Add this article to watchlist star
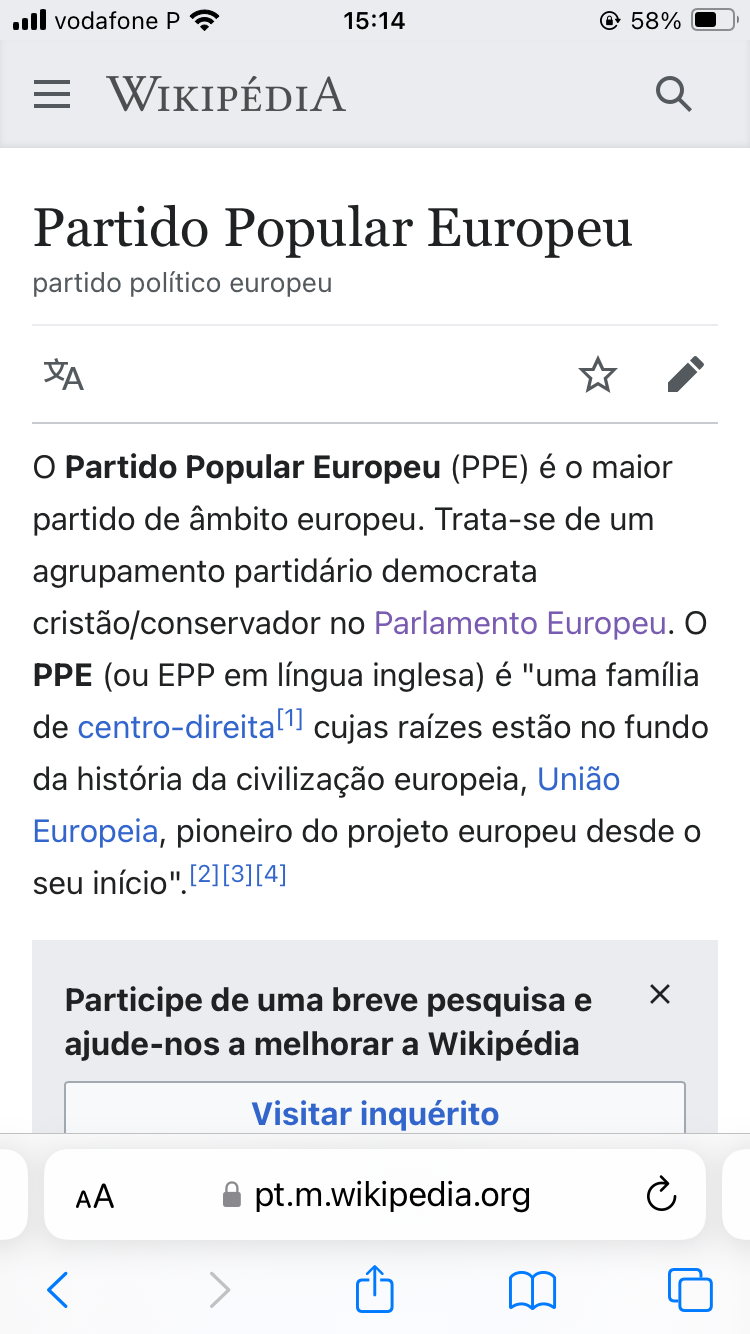 point(598,375)
